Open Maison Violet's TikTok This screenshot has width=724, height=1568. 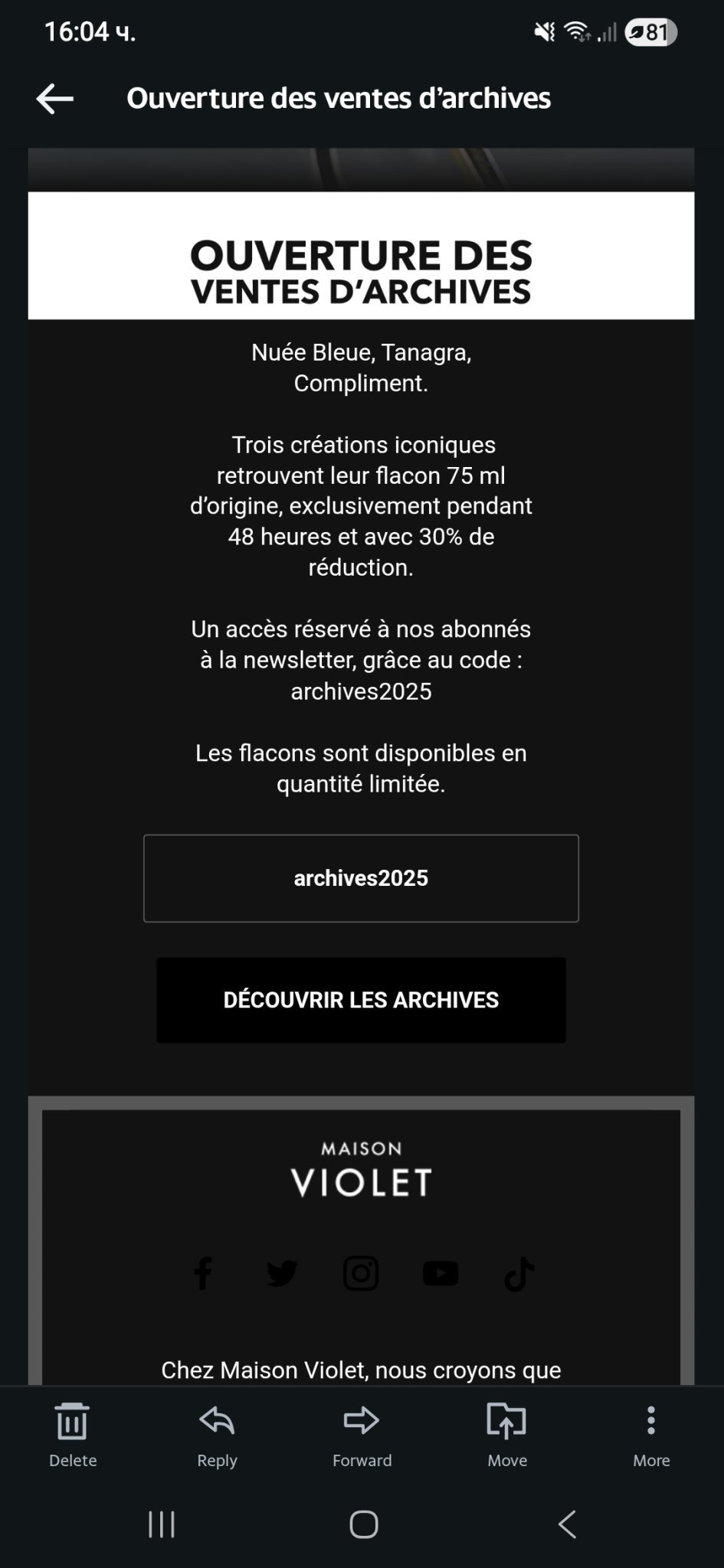tap(519, 1274)
